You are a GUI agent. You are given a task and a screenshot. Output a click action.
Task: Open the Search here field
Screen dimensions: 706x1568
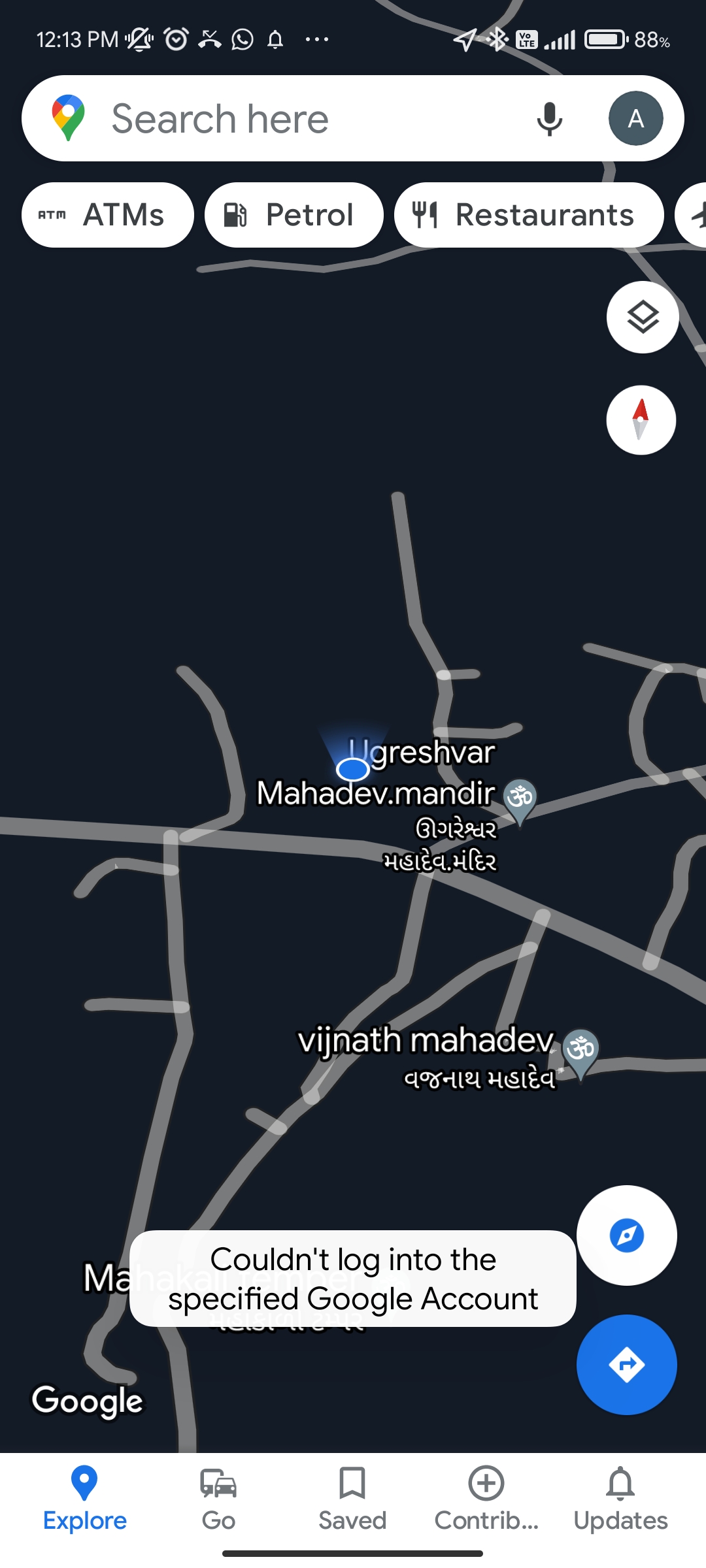pyautogui.click(x=294, y=119)
